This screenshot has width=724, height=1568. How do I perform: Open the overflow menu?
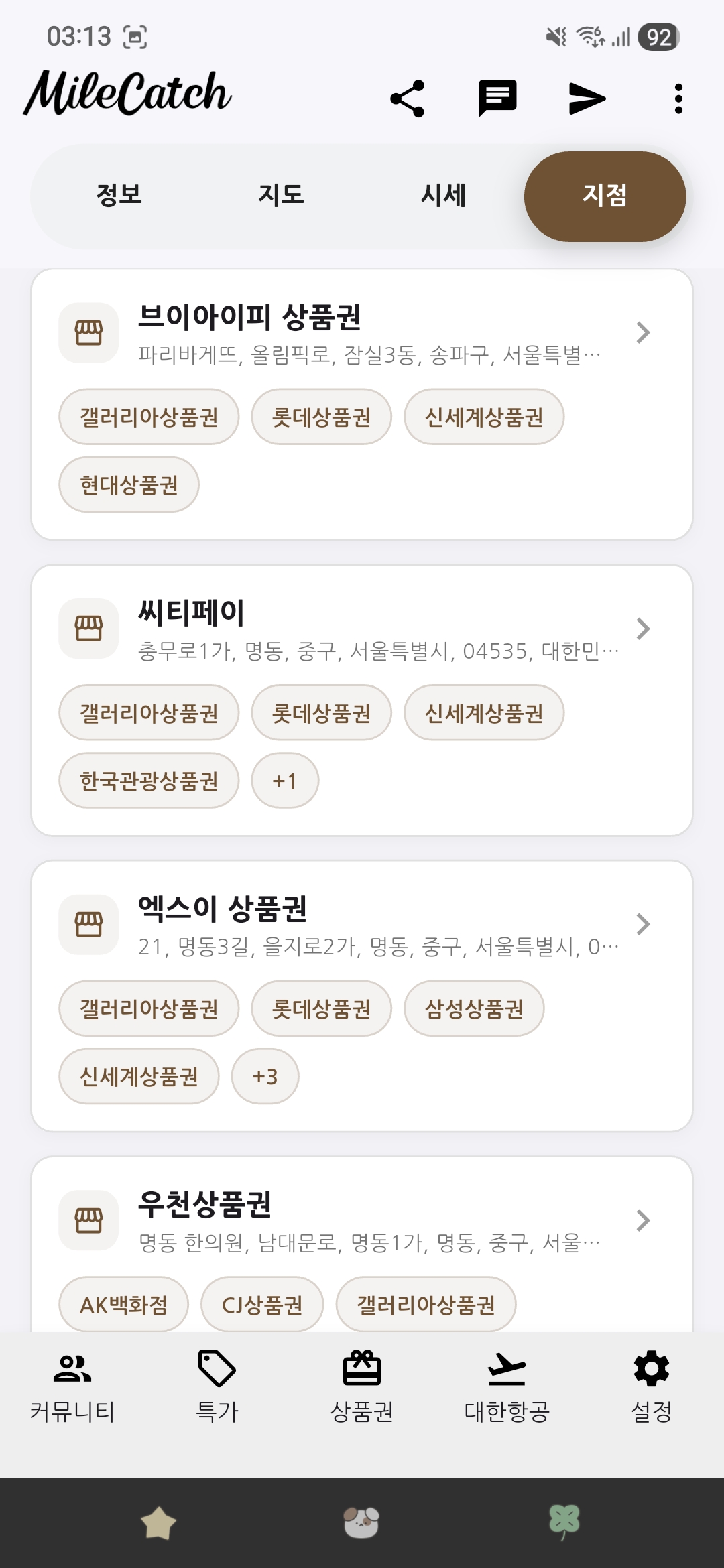(x=678, y=99)
